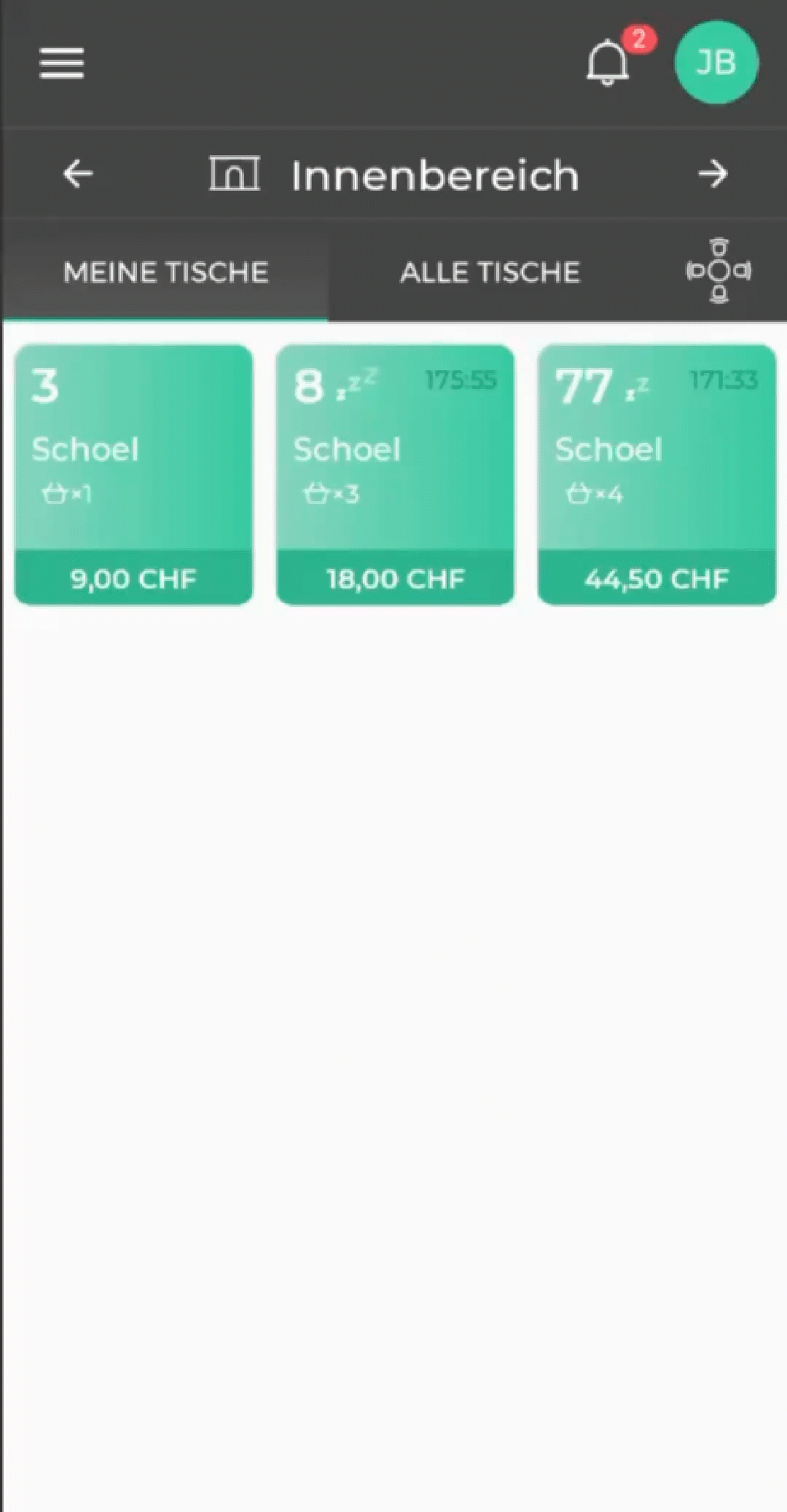Switch to the Alle Tische tab
Screen dimensions: 787x1512
490,272
